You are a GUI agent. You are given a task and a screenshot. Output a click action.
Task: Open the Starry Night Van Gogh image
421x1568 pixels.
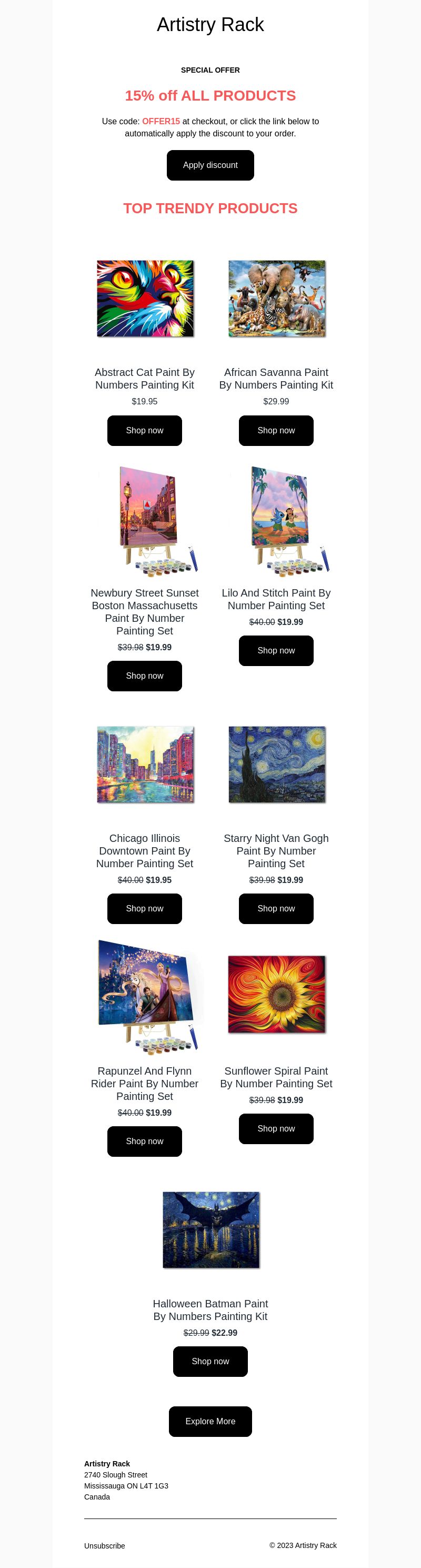pyautogui.click(x=276, y=764)
